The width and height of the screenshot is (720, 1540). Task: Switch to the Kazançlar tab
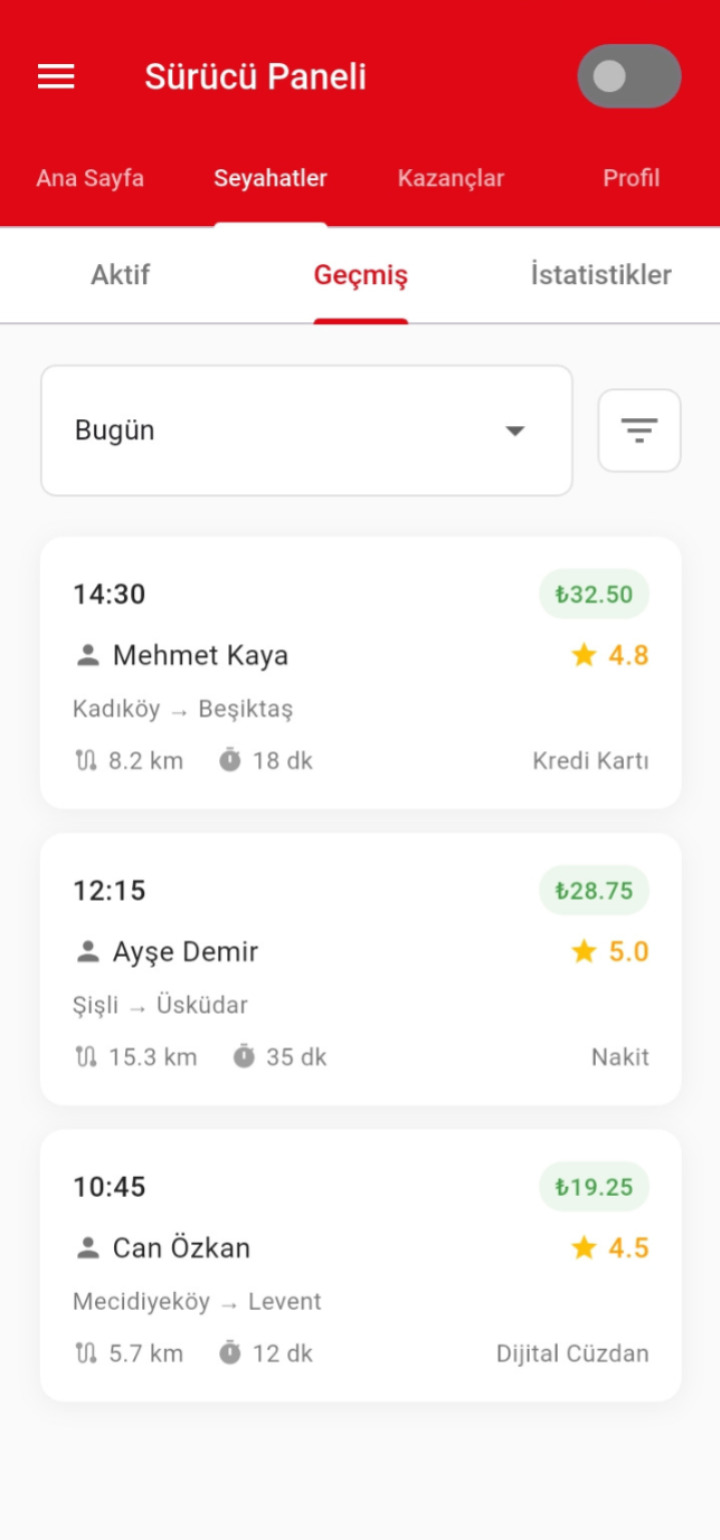coord(451,178)
